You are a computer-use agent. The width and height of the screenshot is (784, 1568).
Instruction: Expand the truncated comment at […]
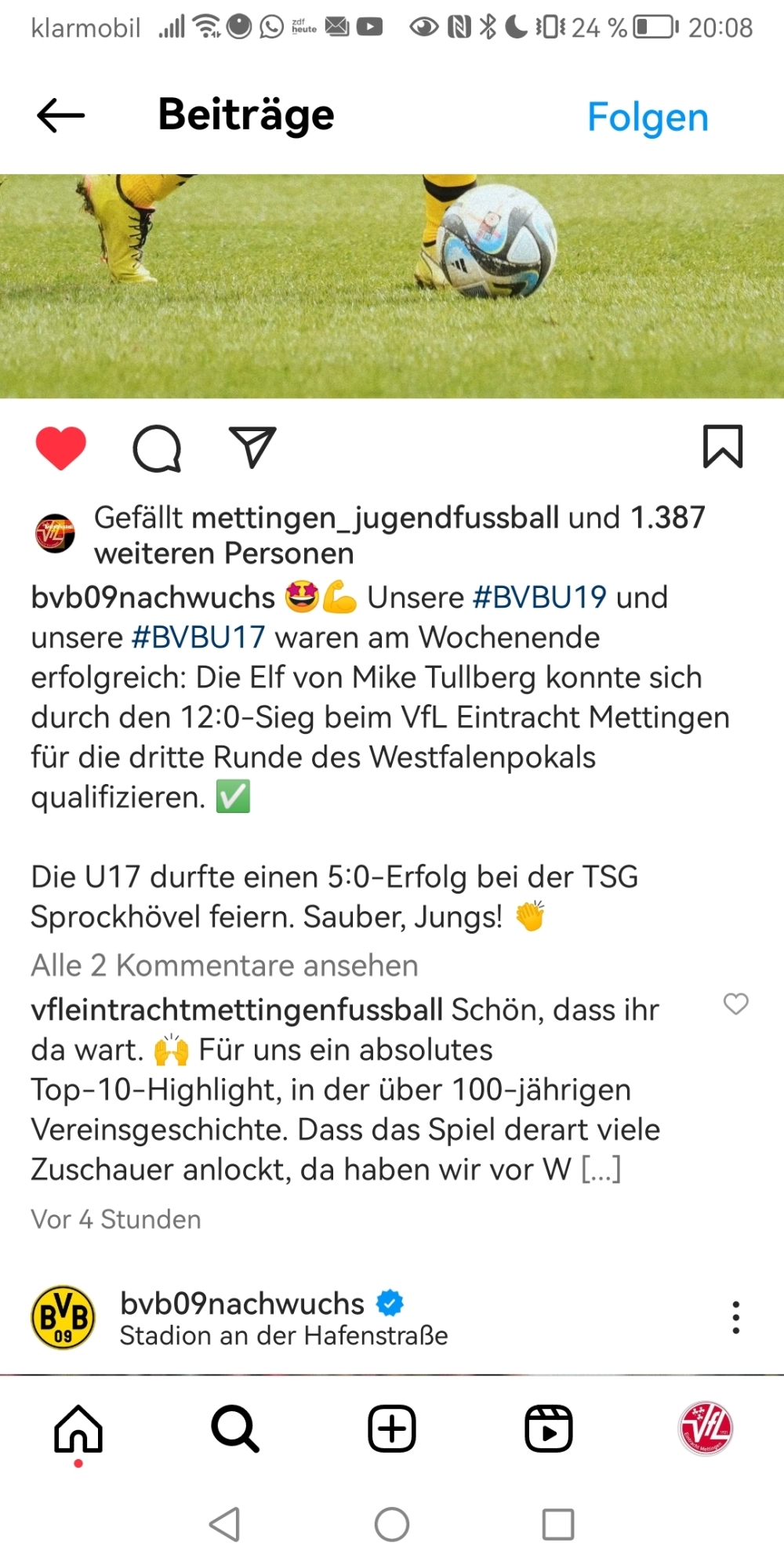(601, 1169)
